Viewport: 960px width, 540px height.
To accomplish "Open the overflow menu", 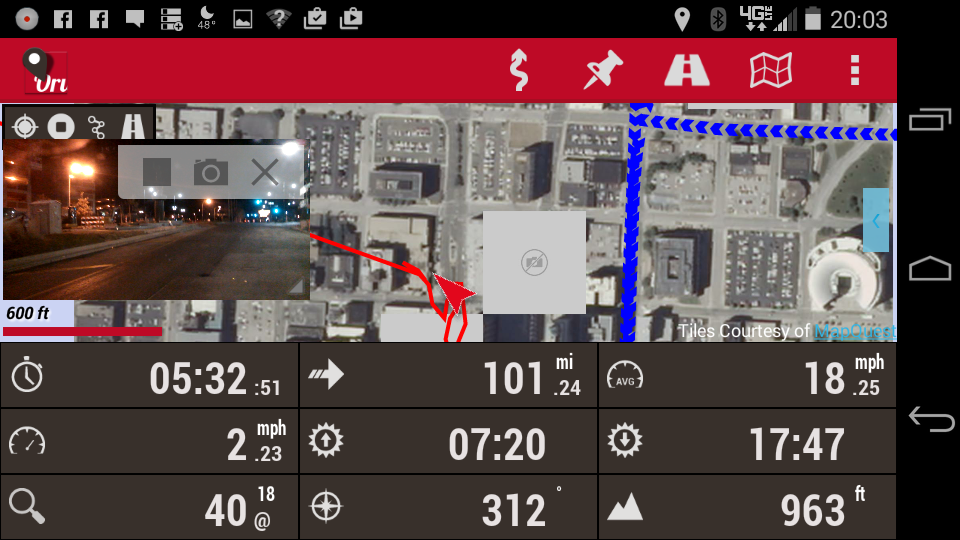I will (x=854, y=70).
